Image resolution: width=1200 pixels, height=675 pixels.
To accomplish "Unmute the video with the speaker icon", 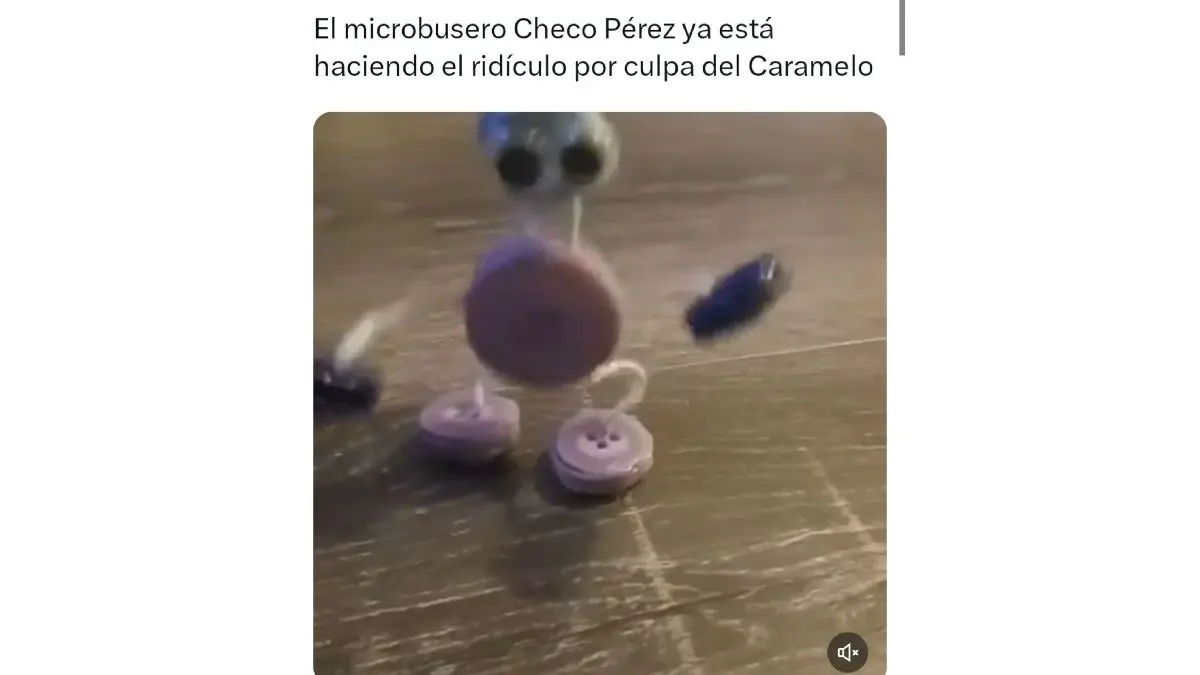I will click(x=847, y=653).
